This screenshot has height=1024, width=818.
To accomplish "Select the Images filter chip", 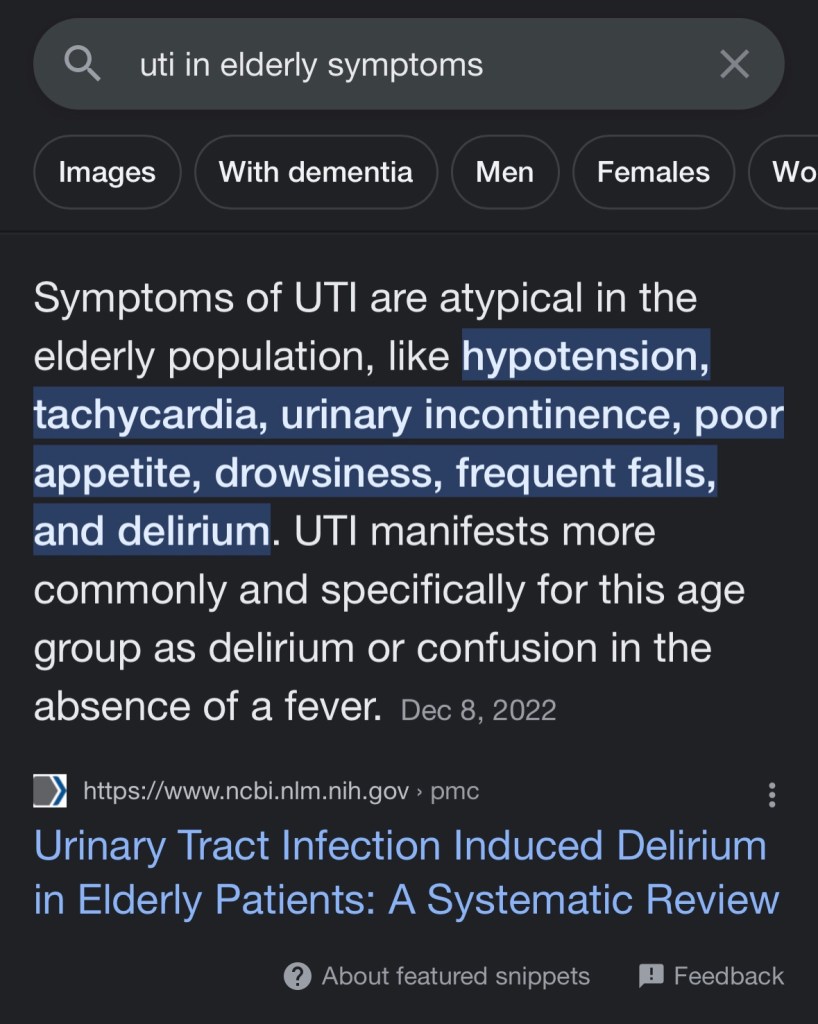I will click(x=107, y=172).
